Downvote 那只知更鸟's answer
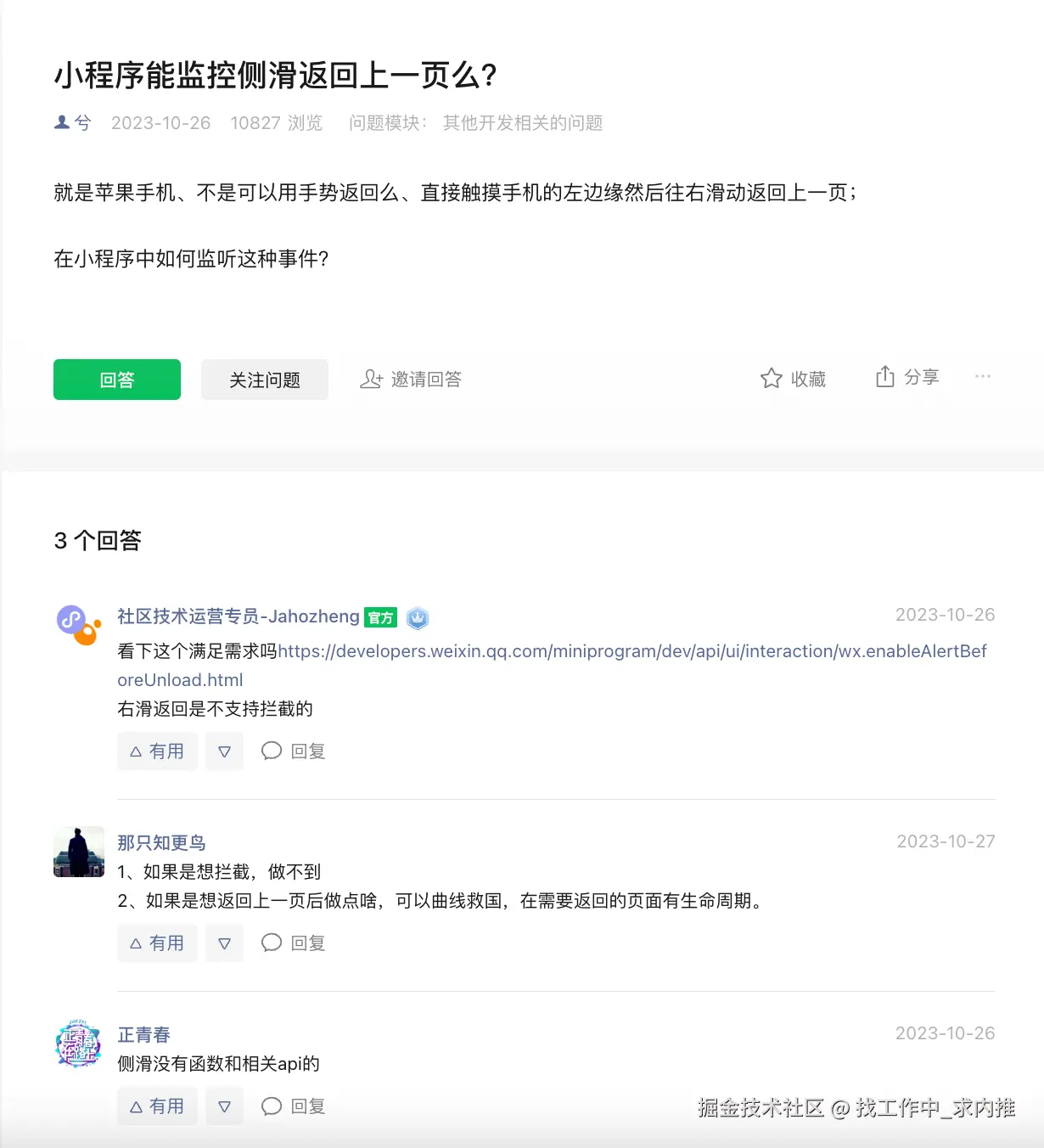 pyautogui.click(x=225, y=943)
